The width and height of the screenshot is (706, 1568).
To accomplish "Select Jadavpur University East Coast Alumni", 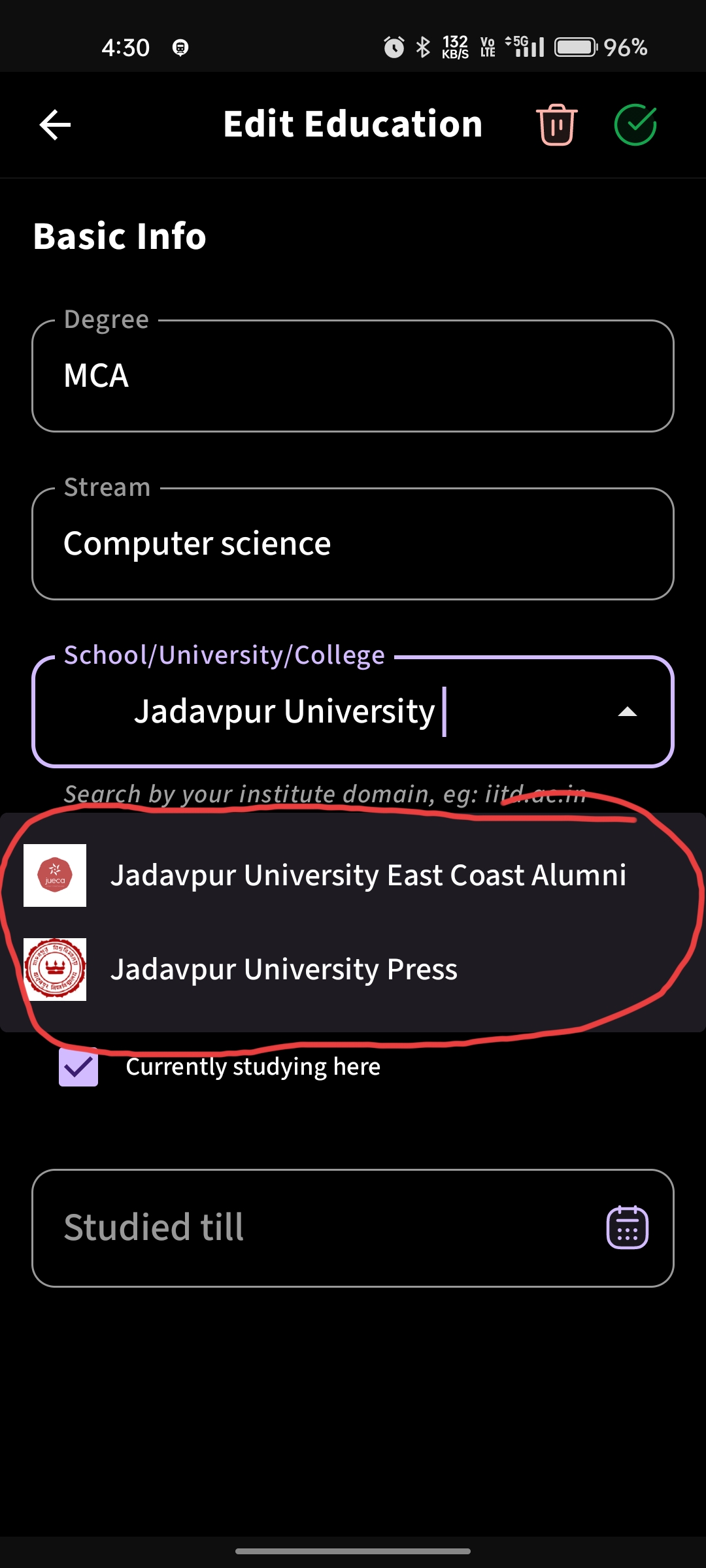I will (367, 875).
